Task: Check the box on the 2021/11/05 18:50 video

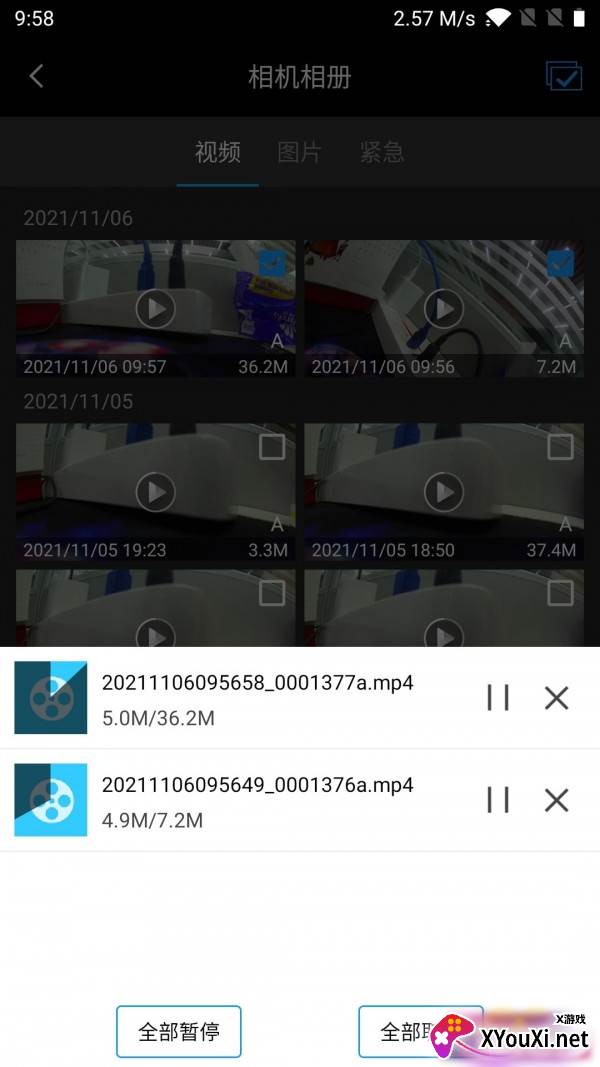Action: pyautogui.click(x=561, y=447)
